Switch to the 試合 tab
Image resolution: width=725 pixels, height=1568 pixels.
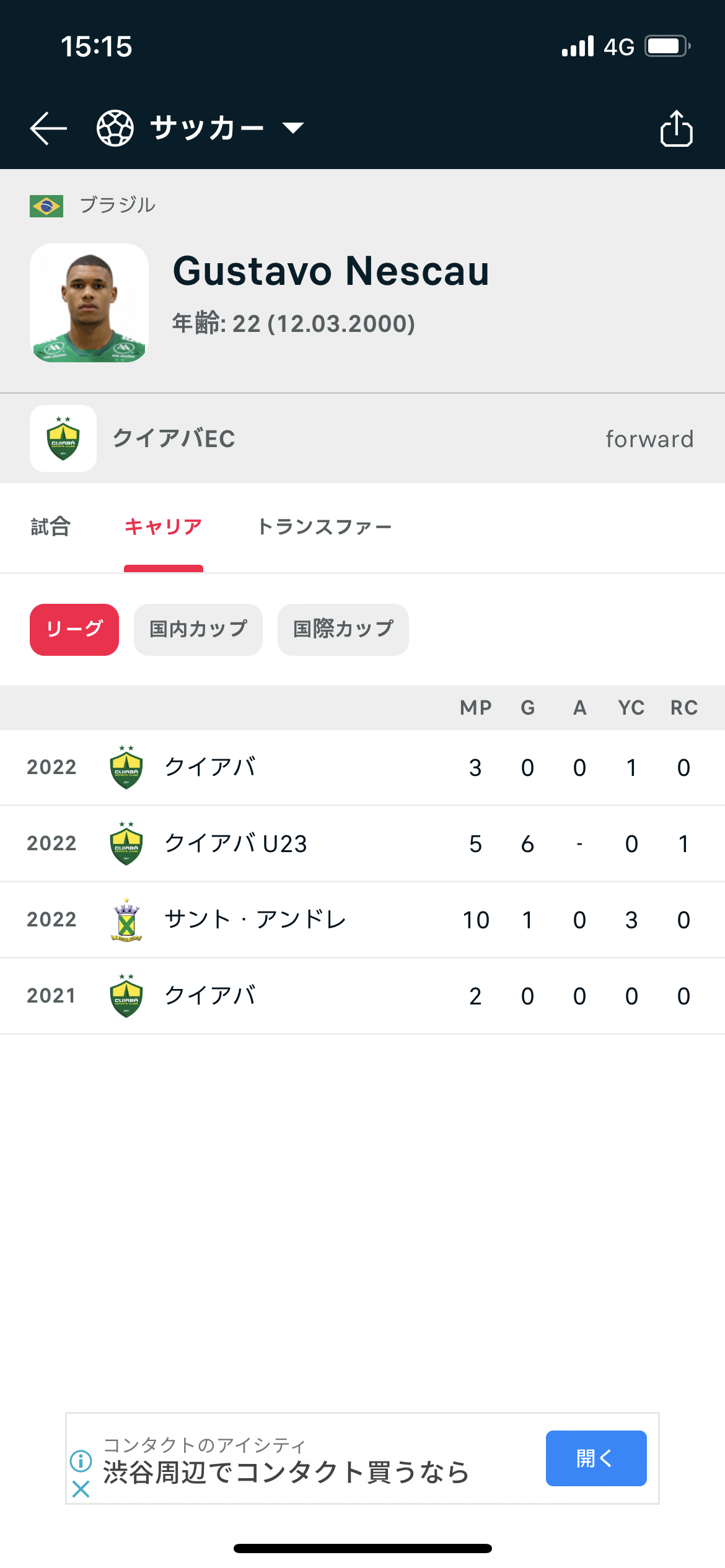[x=51, y=527]
